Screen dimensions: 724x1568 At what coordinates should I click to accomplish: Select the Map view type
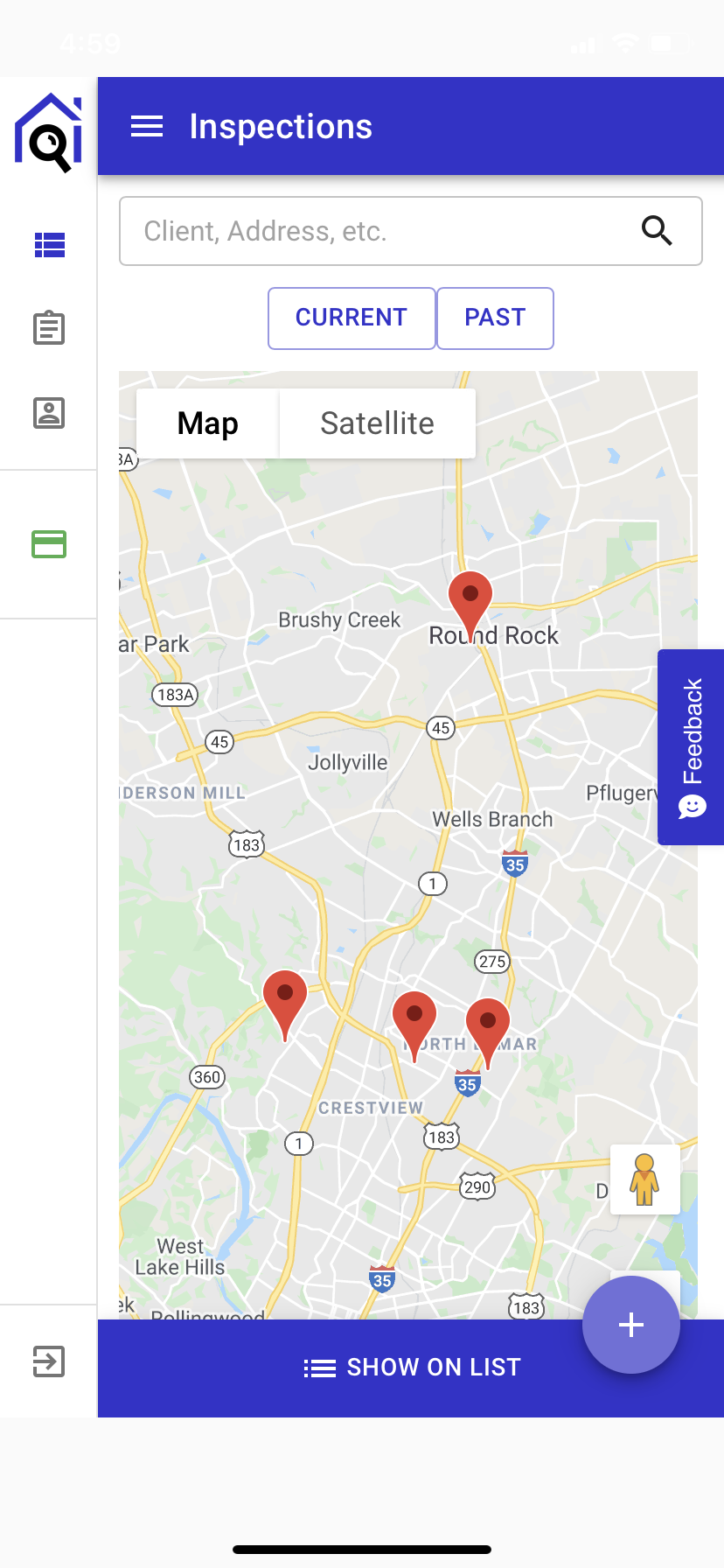click(x=208, y=423)
